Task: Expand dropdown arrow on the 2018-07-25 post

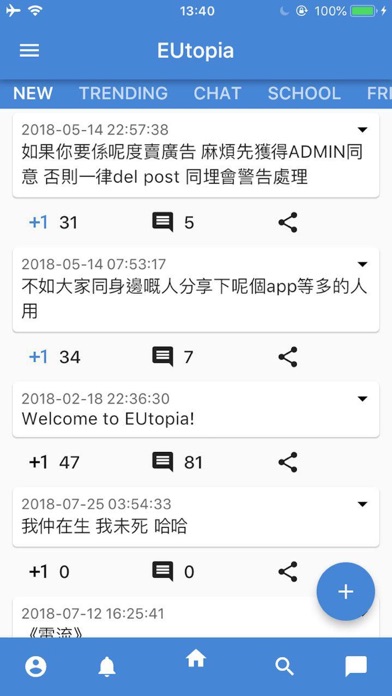Action: coord(363,504)
